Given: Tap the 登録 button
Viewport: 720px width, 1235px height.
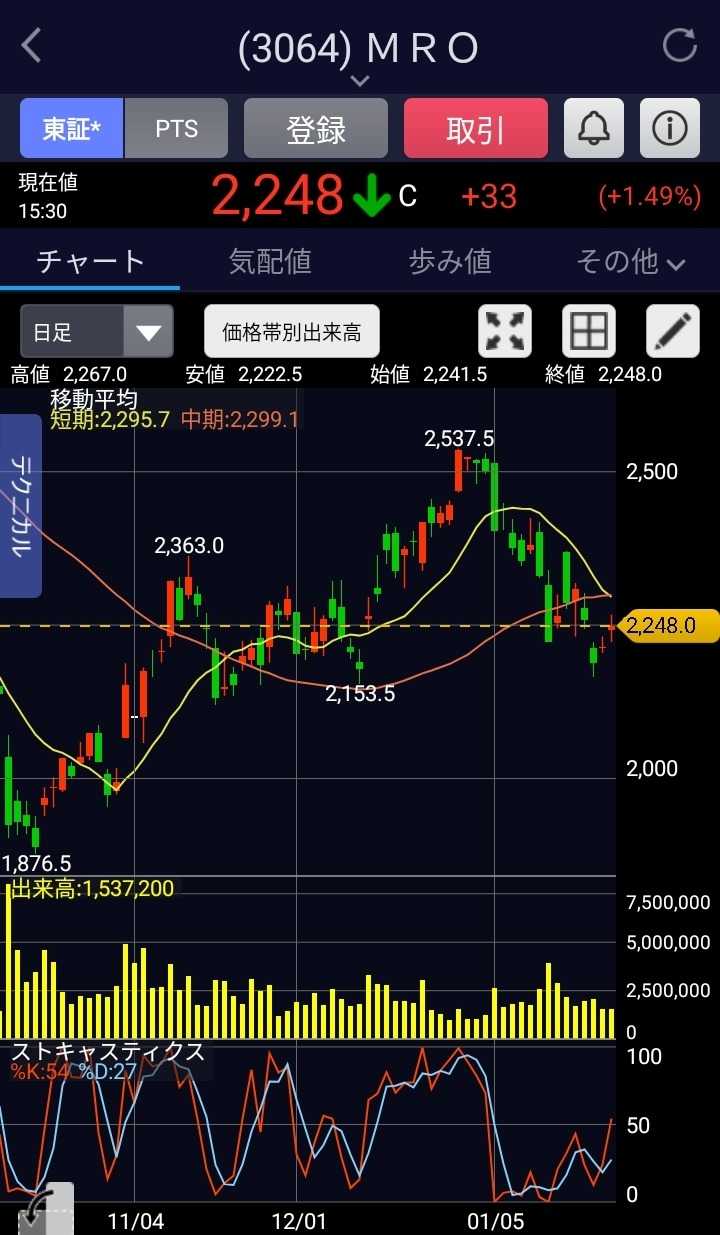Looking at the screenshot, I should click(316, 128).
